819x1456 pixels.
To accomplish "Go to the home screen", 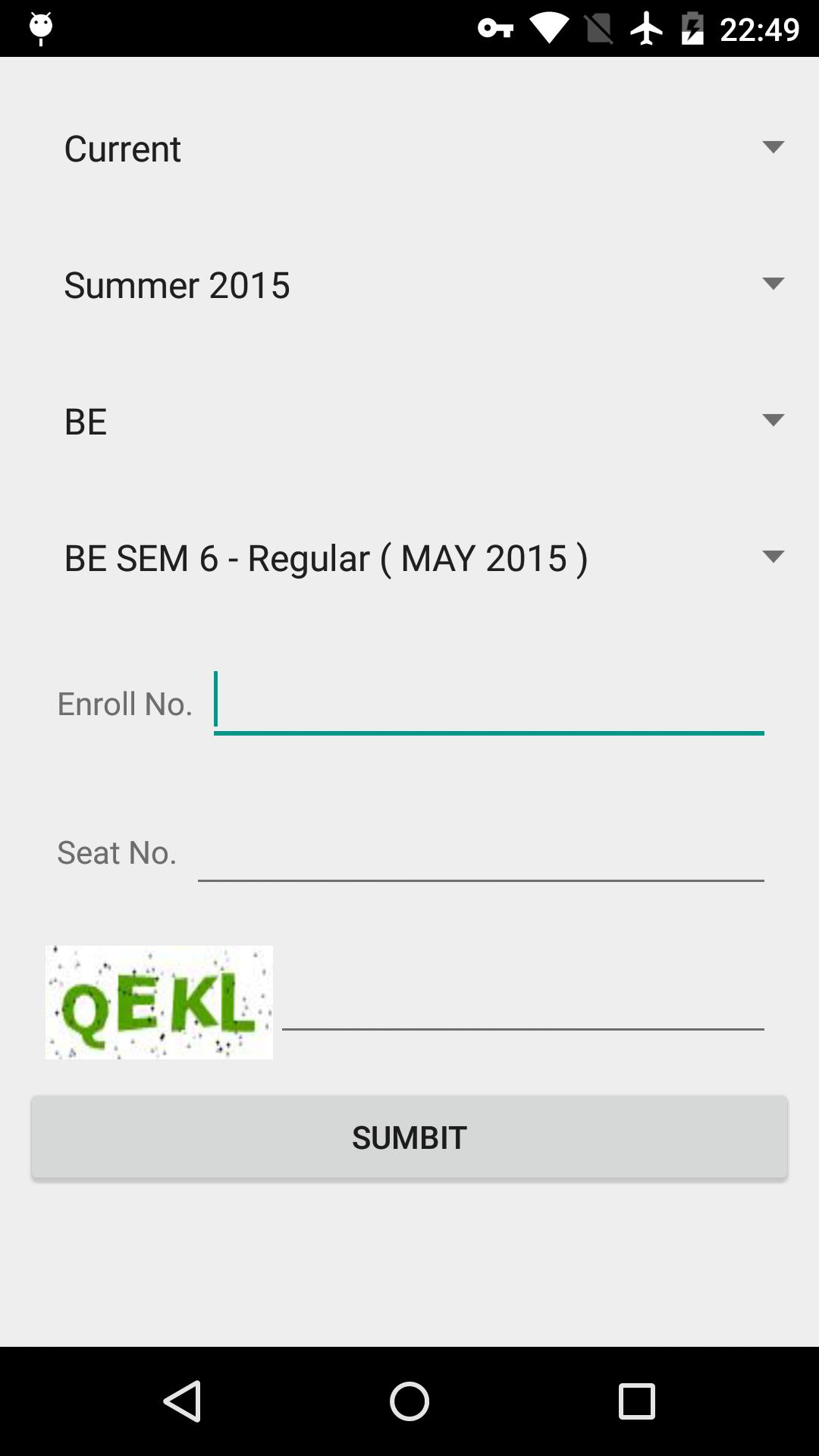I will [409, 1401].
